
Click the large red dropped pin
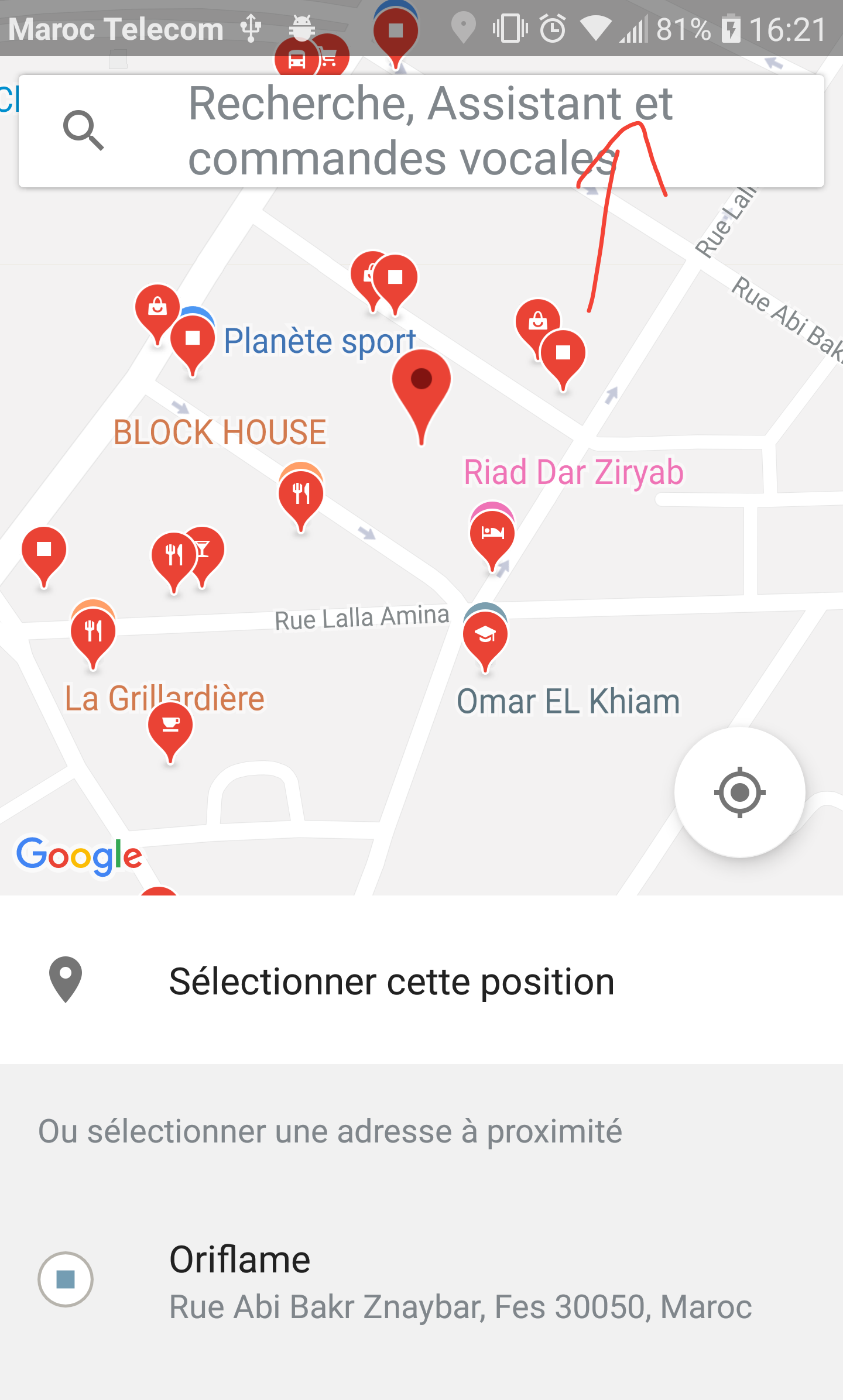point(421,380)
